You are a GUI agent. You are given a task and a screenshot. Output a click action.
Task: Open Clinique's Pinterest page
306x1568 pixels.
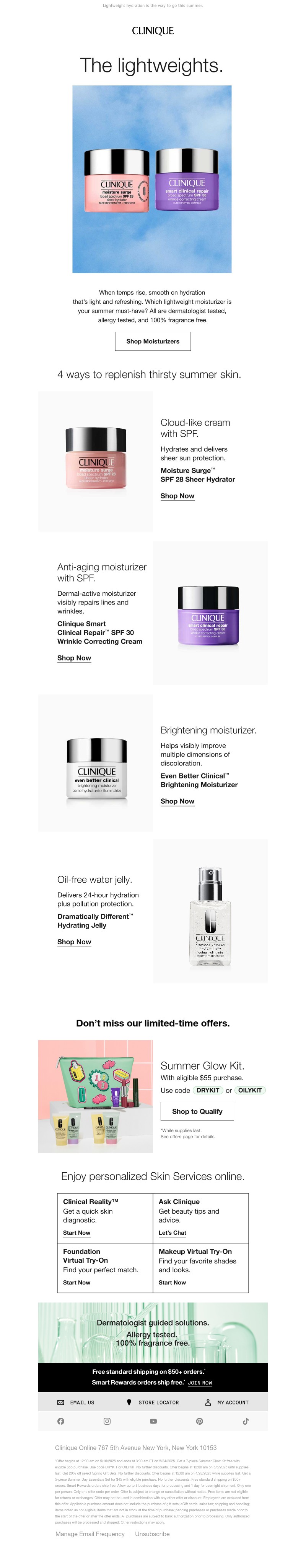pyautogui.click(x=200, y=1421)
